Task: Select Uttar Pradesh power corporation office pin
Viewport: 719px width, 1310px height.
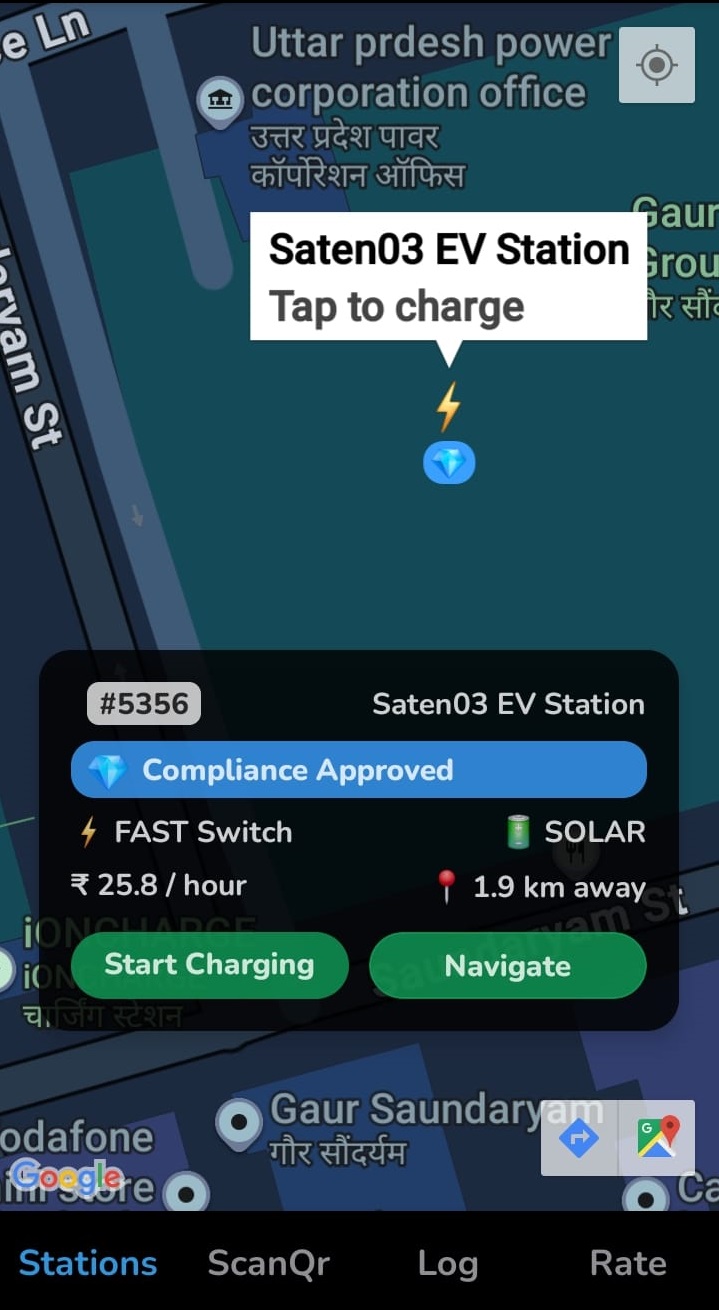Action: point(220,102)
